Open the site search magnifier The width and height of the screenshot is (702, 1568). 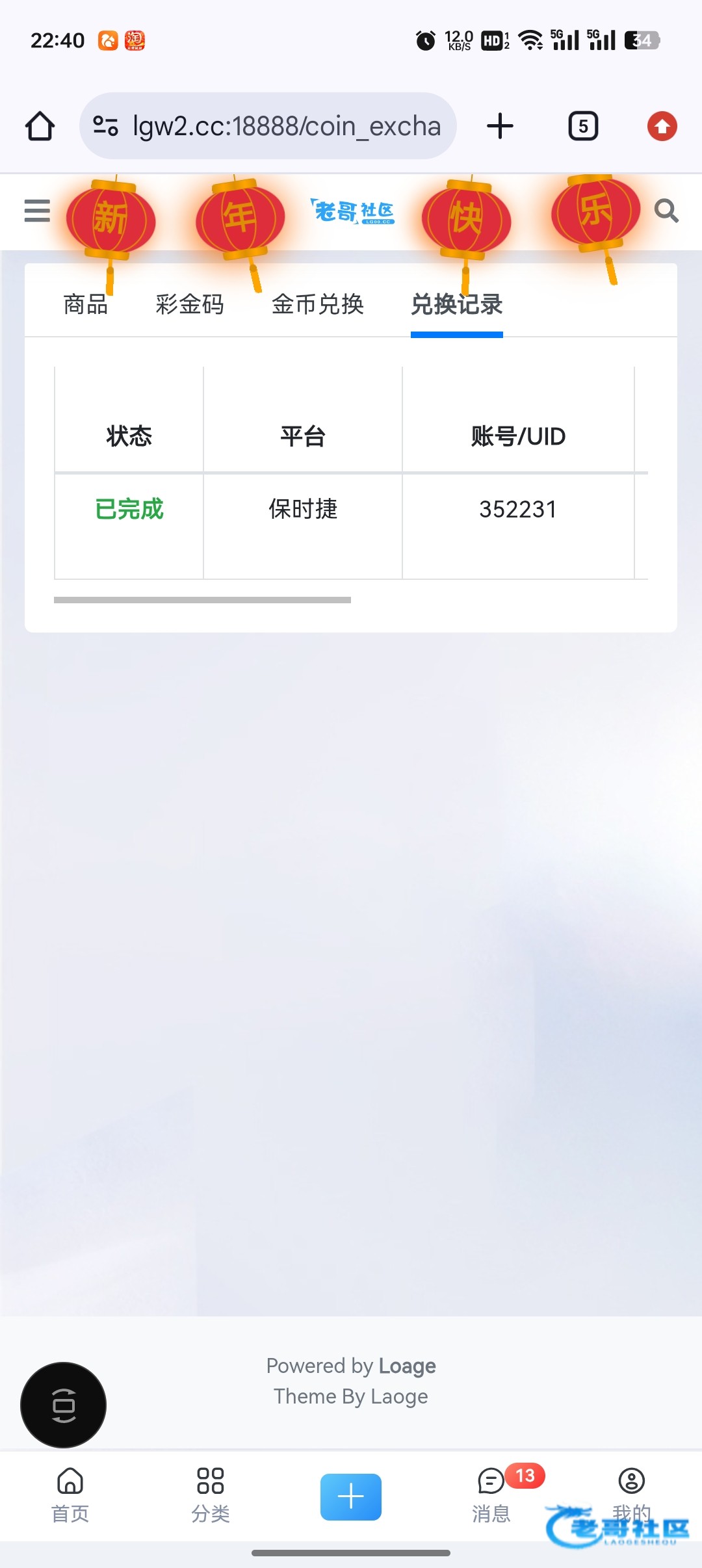point(666,211)
